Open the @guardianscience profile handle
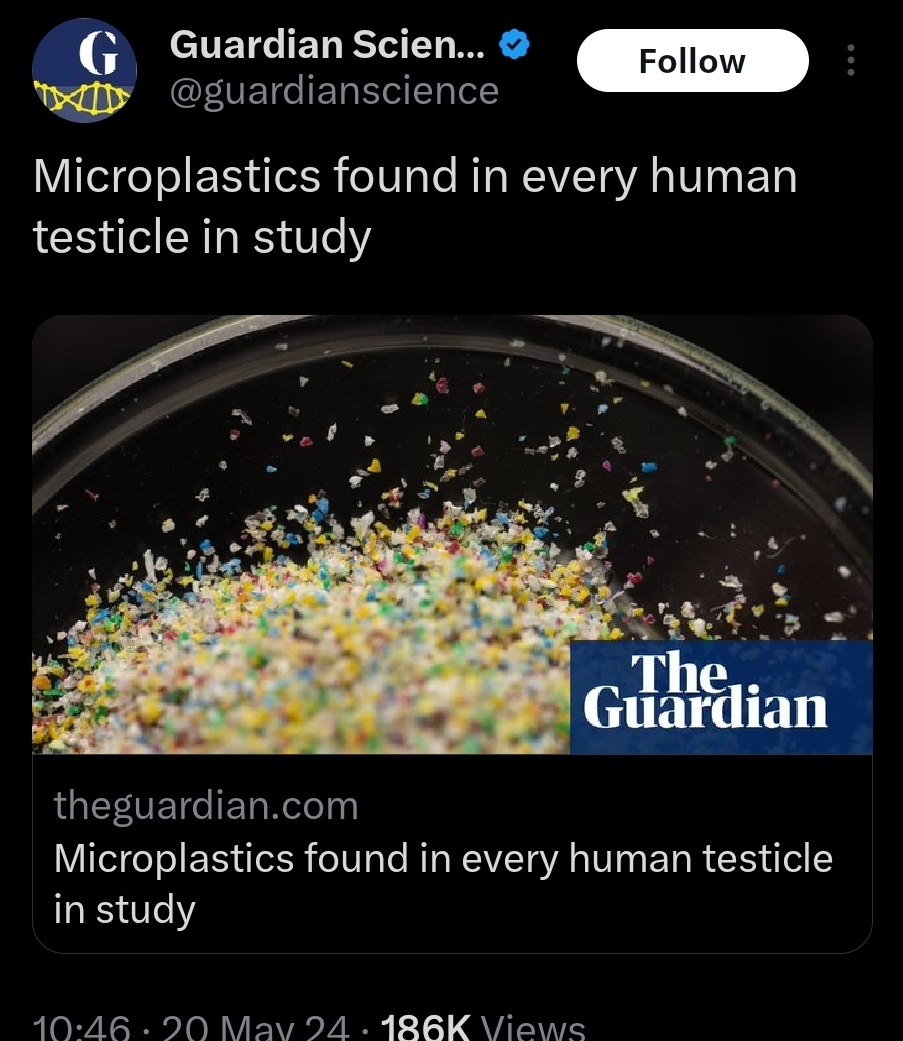 pos(334,91)
